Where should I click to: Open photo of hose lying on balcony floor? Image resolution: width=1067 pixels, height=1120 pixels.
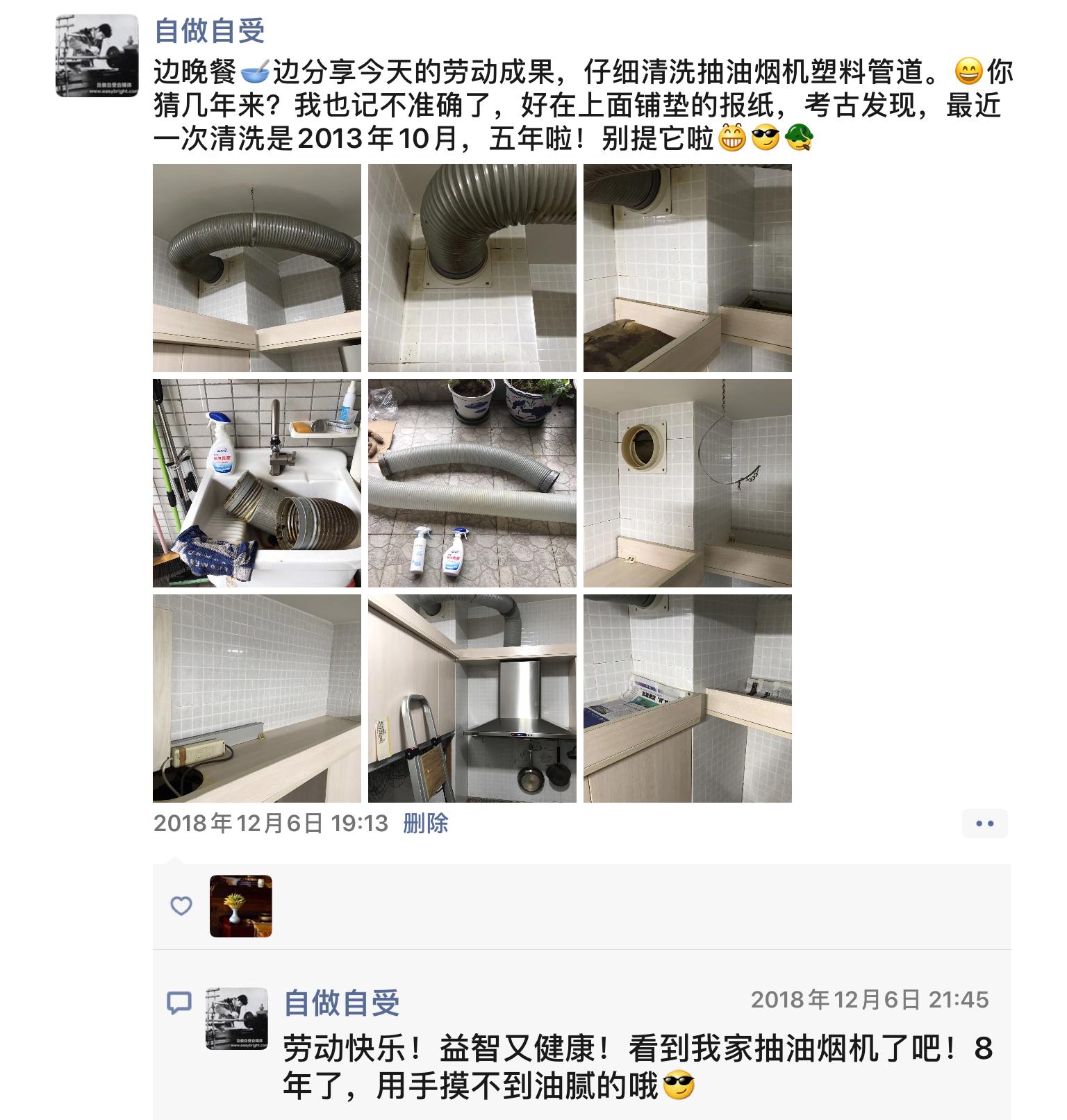point(472,483)
